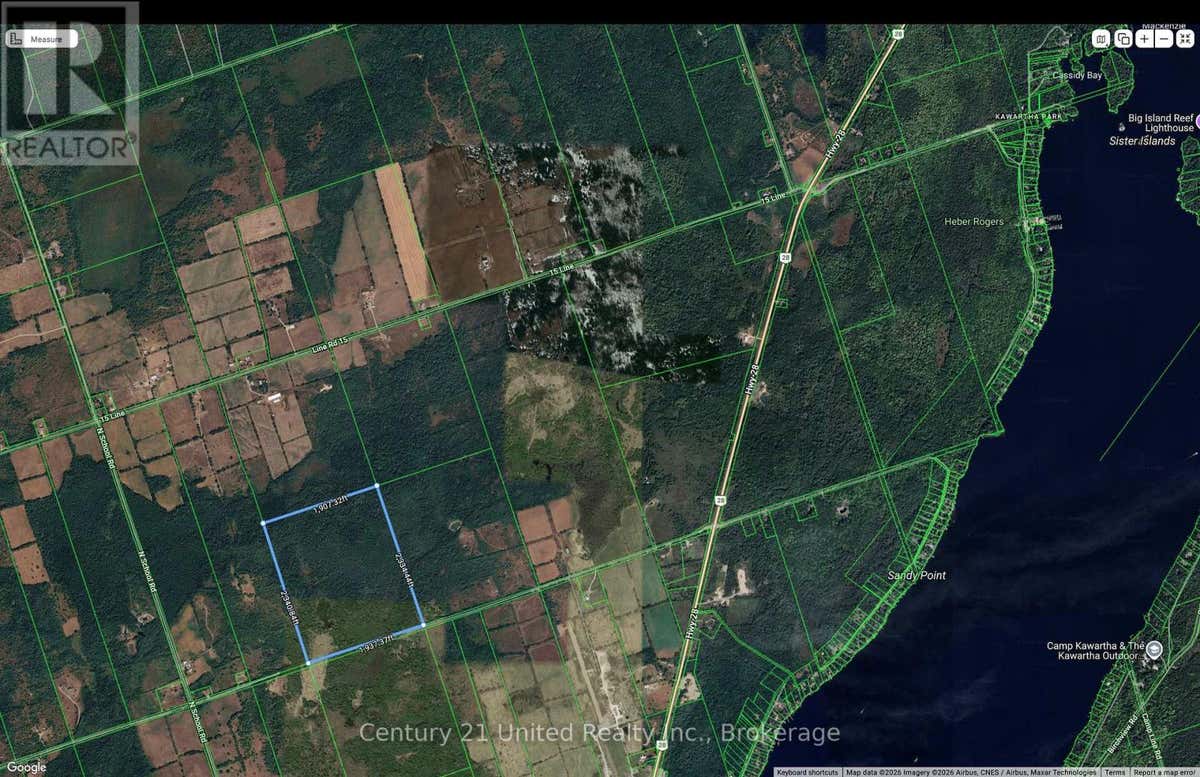1200x777 pixels.
Task: Open Keyboard shortcuts
Action: click(x=807, y=772)
